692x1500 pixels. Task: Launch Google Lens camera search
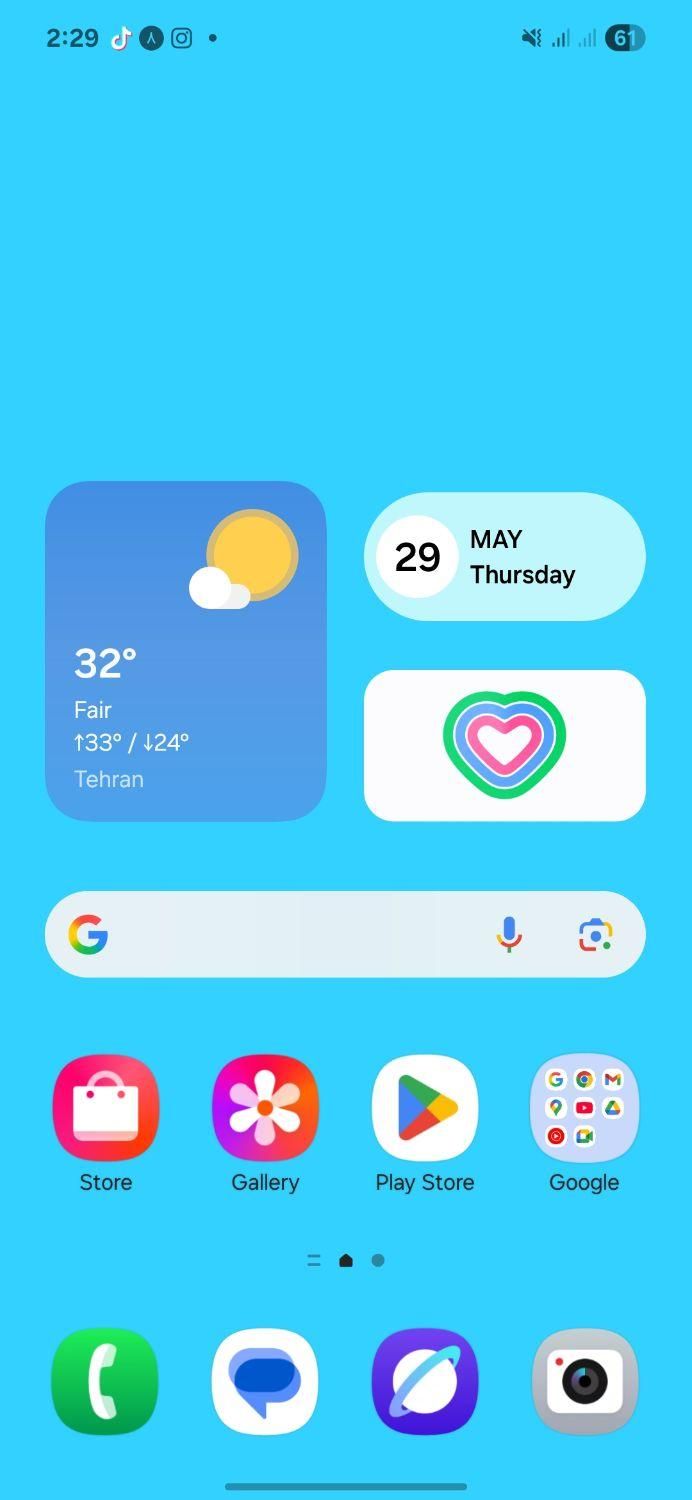pos(596,934)
